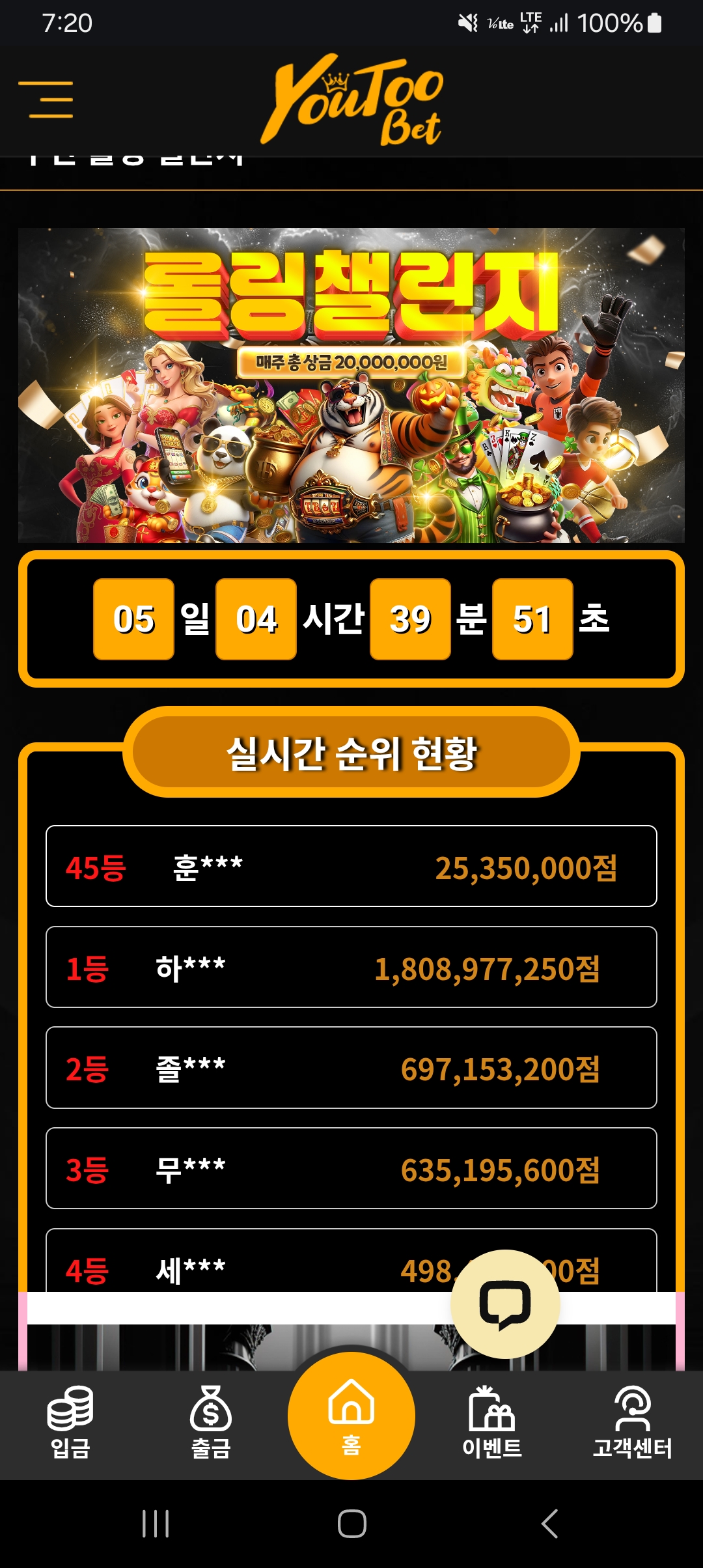
Task: Tap the system back button
Action: tap(550, 1524)
